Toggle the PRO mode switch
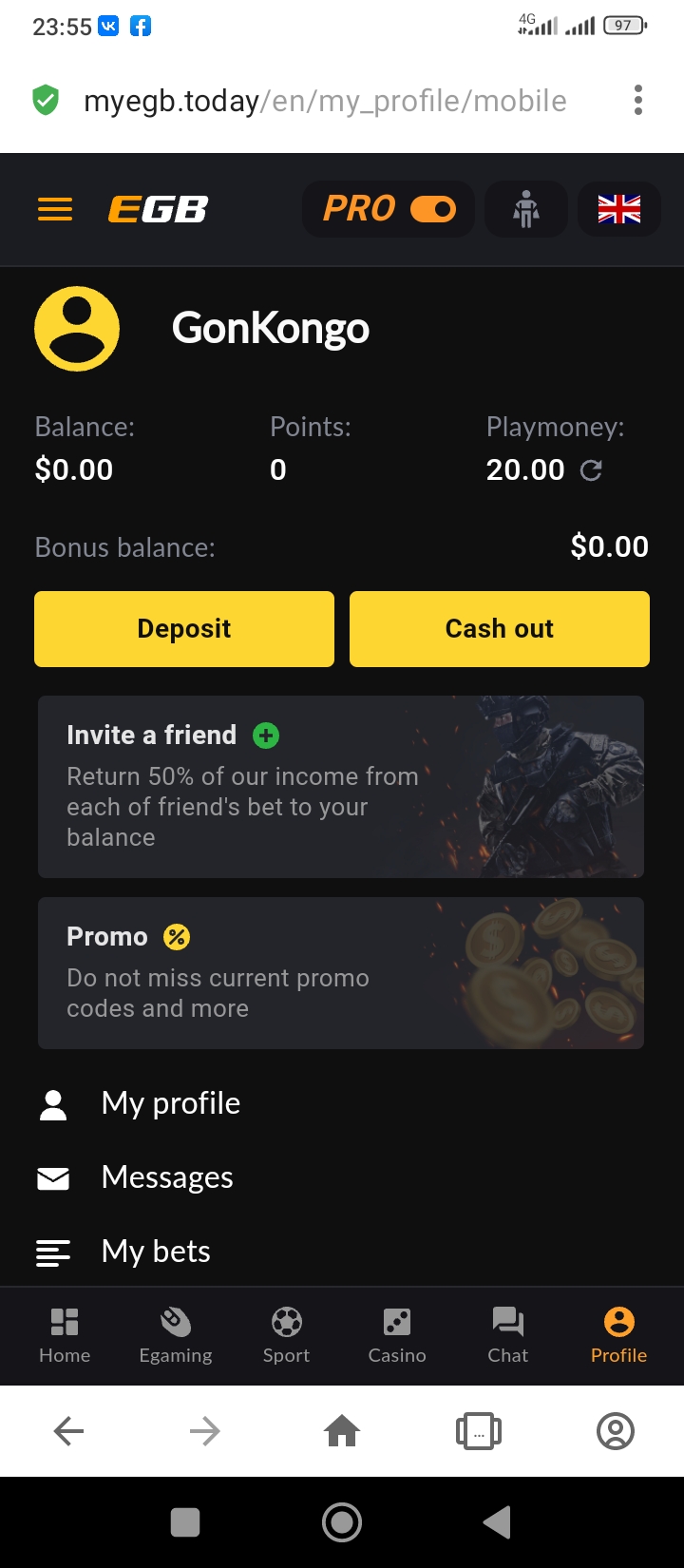The image size is (684, 1568). 432,209
